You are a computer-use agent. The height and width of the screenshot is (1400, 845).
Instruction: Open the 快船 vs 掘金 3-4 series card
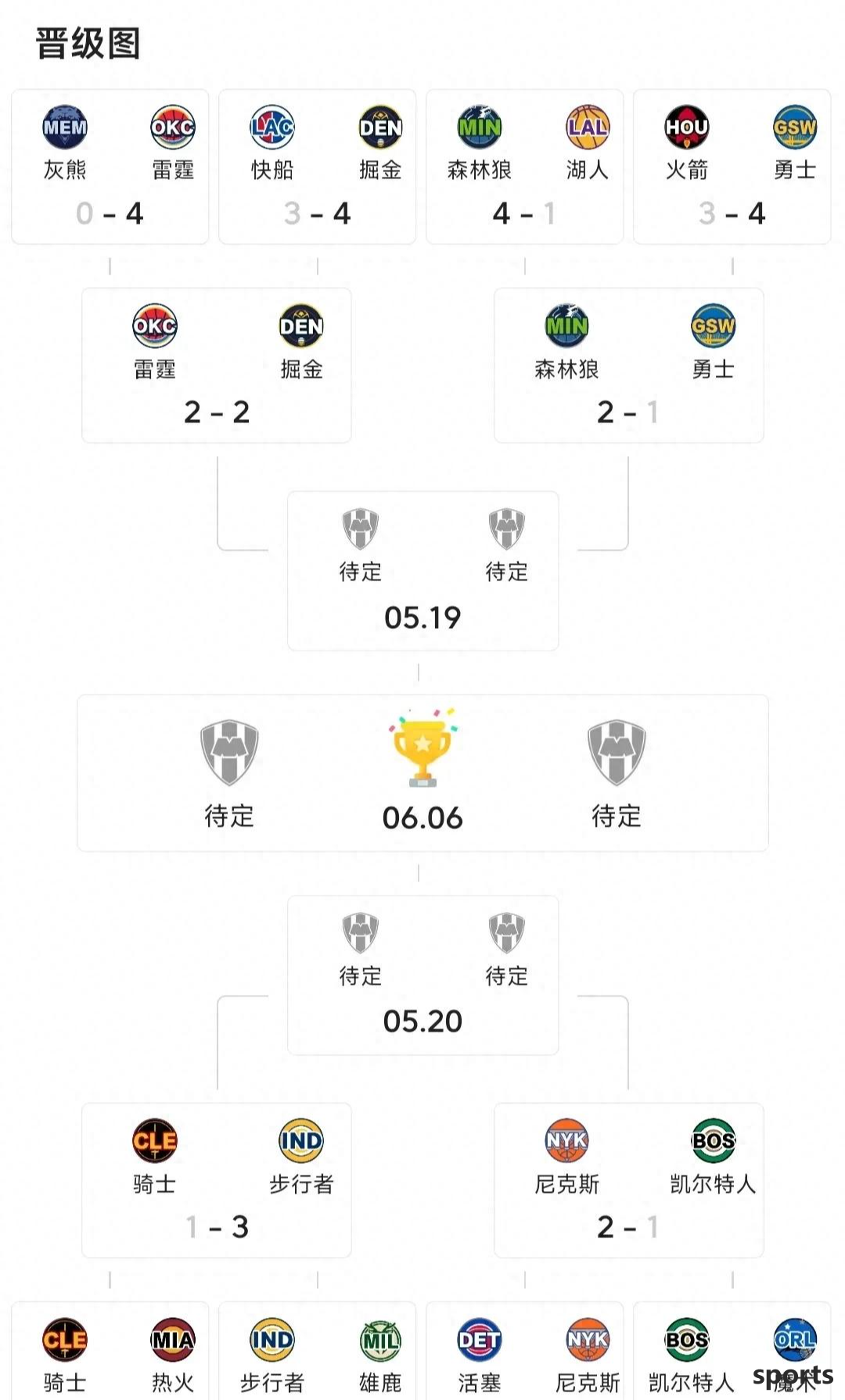point(318,167)
